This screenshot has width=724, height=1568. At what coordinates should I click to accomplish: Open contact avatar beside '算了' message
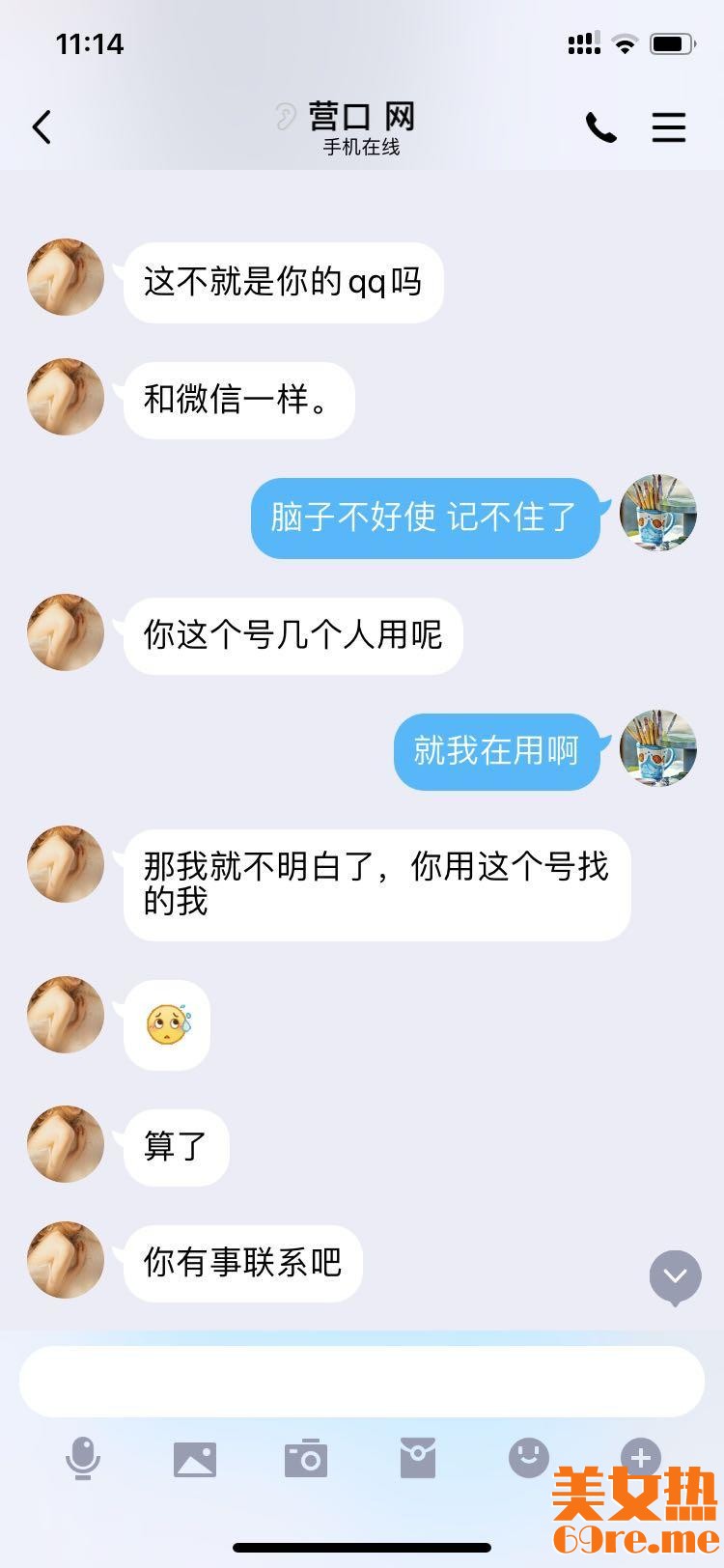(66, 1144)
